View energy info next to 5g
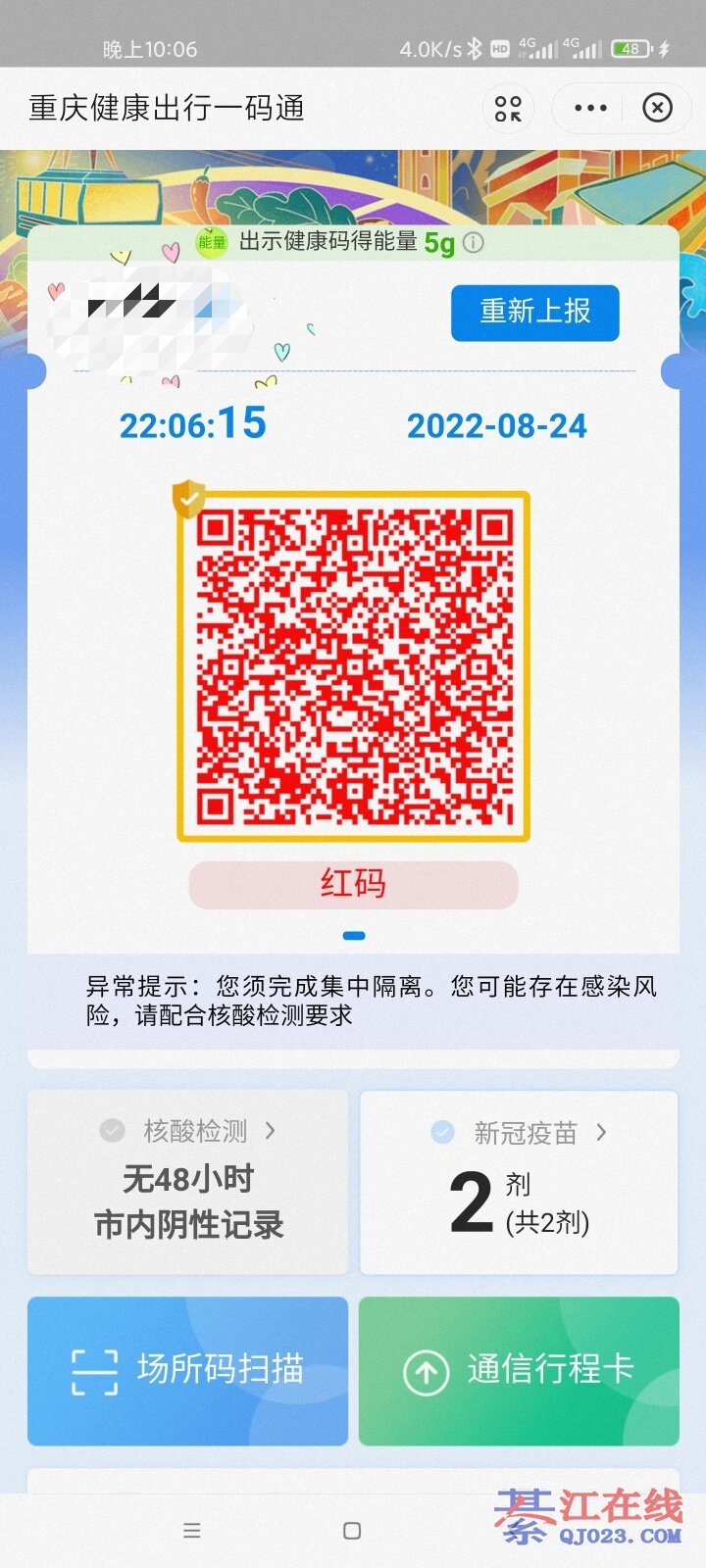The height and width of the screenshot is (1568, 706). pyautogui.click(x=474, y=242)
